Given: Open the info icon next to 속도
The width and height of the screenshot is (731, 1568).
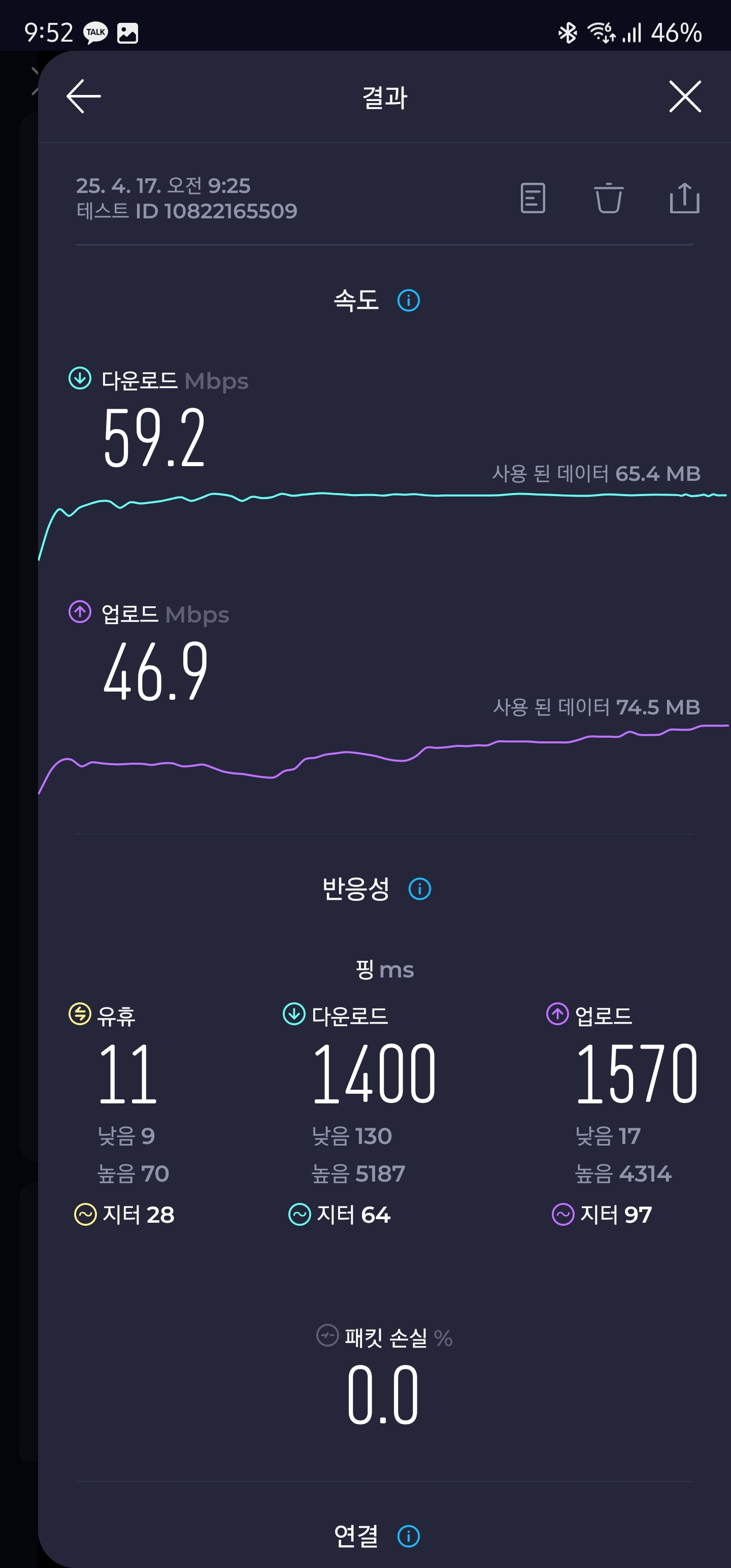Looking at the screenshot, I should [409, 300].
